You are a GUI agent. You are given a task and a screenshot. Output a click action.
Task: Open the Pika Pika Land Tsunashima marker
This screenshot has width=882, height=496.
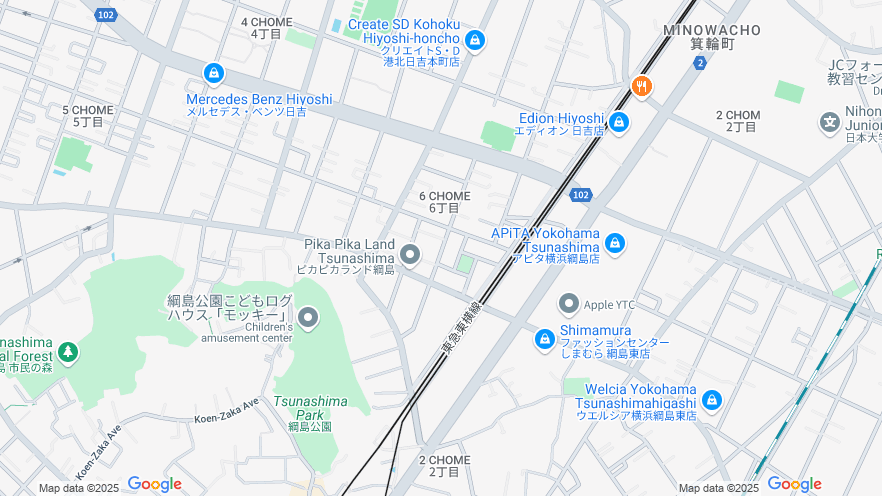coord(410,254)
